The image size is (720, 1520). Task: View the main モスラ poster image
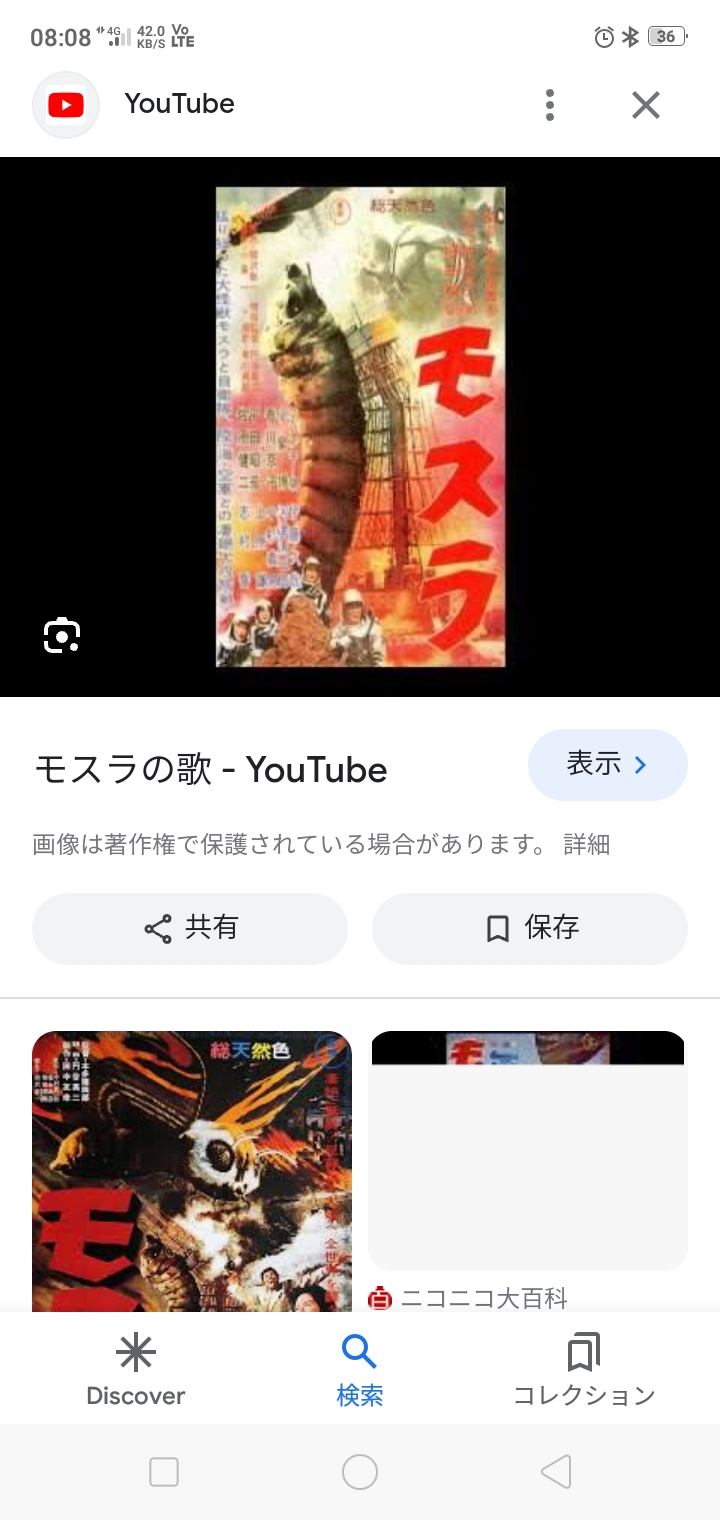360,427
